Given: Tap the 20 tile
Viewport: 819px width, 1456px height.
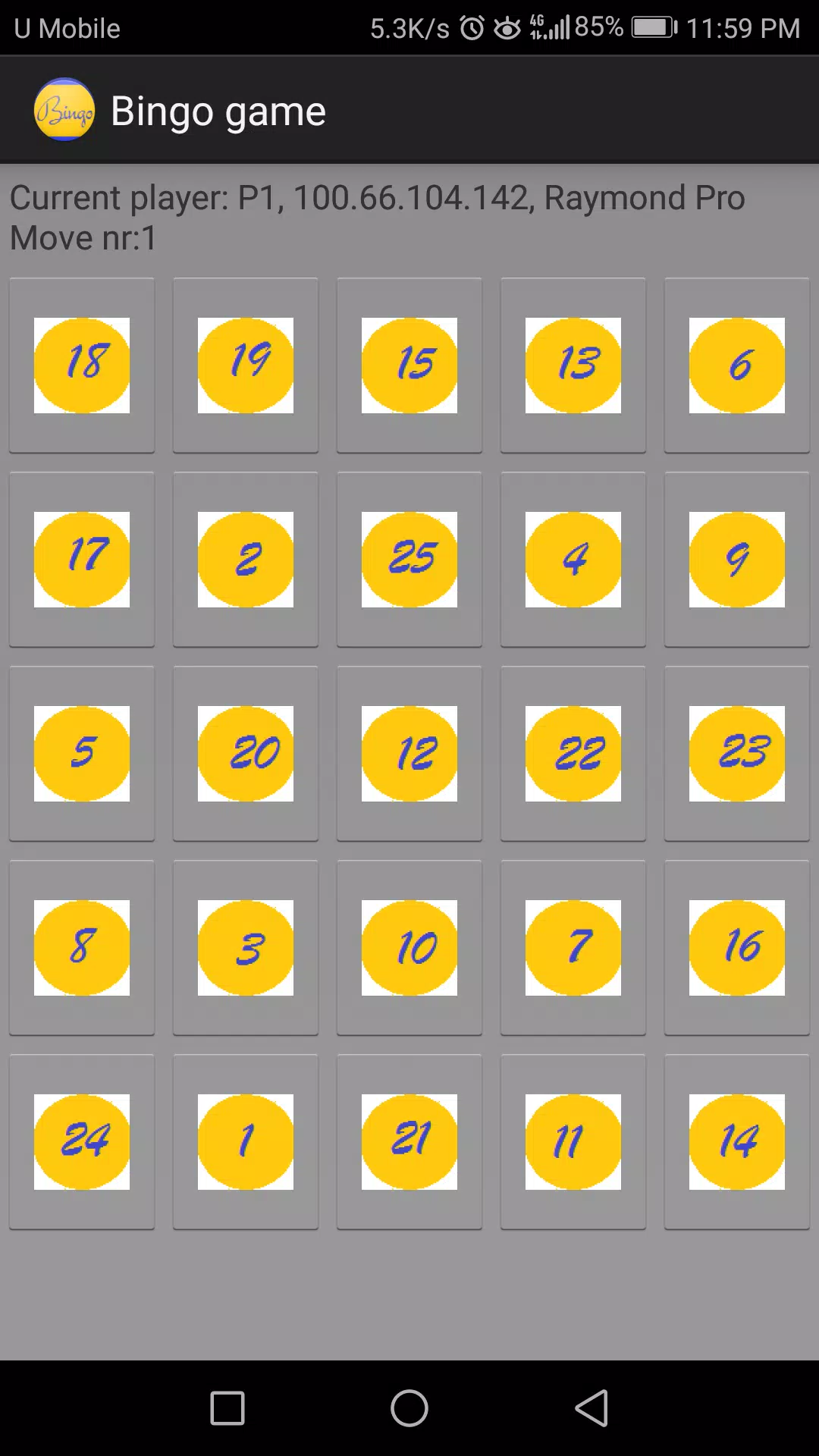Looking at the screenshot, I should (246, 754).
